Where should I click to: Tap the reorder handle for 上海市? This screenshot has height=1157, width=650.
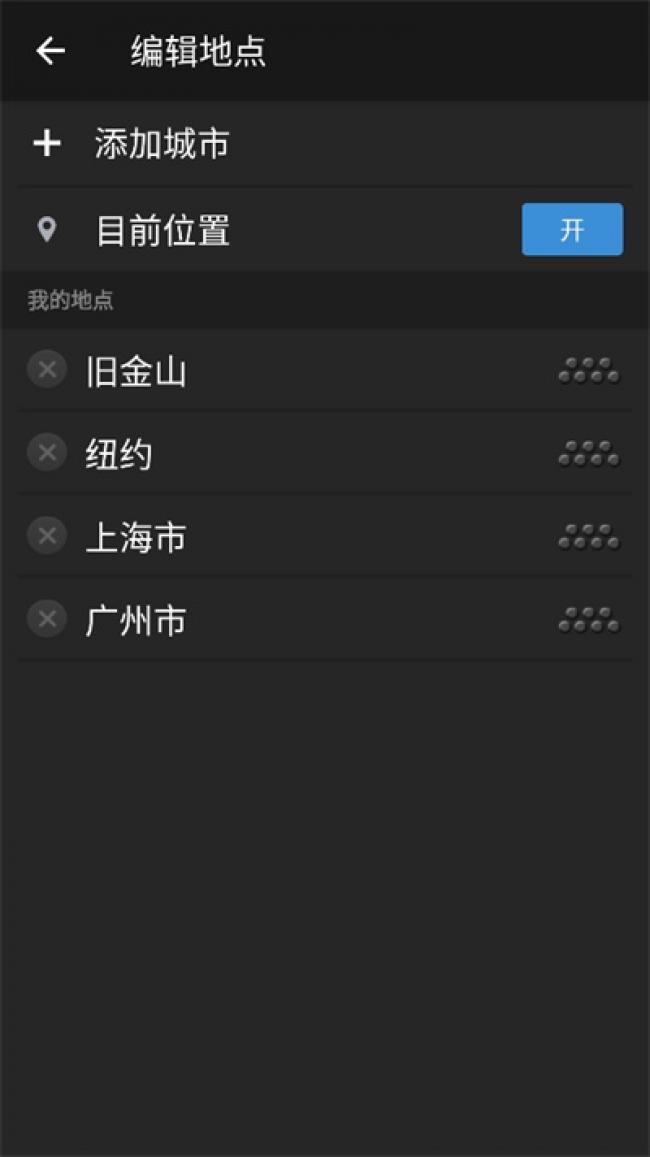tap(588, 537)
